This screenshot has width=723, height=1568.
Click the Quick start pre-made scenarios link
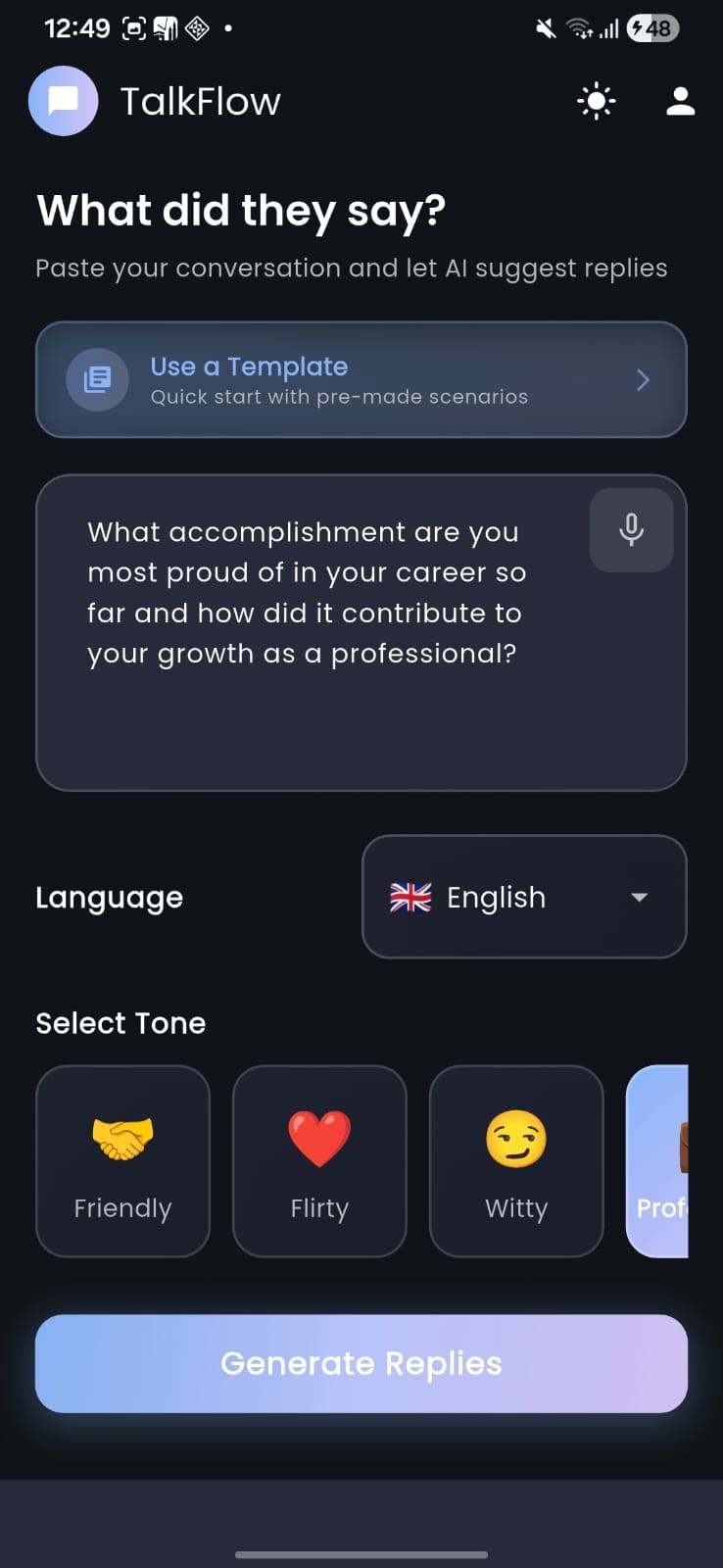tap(339, 397)
